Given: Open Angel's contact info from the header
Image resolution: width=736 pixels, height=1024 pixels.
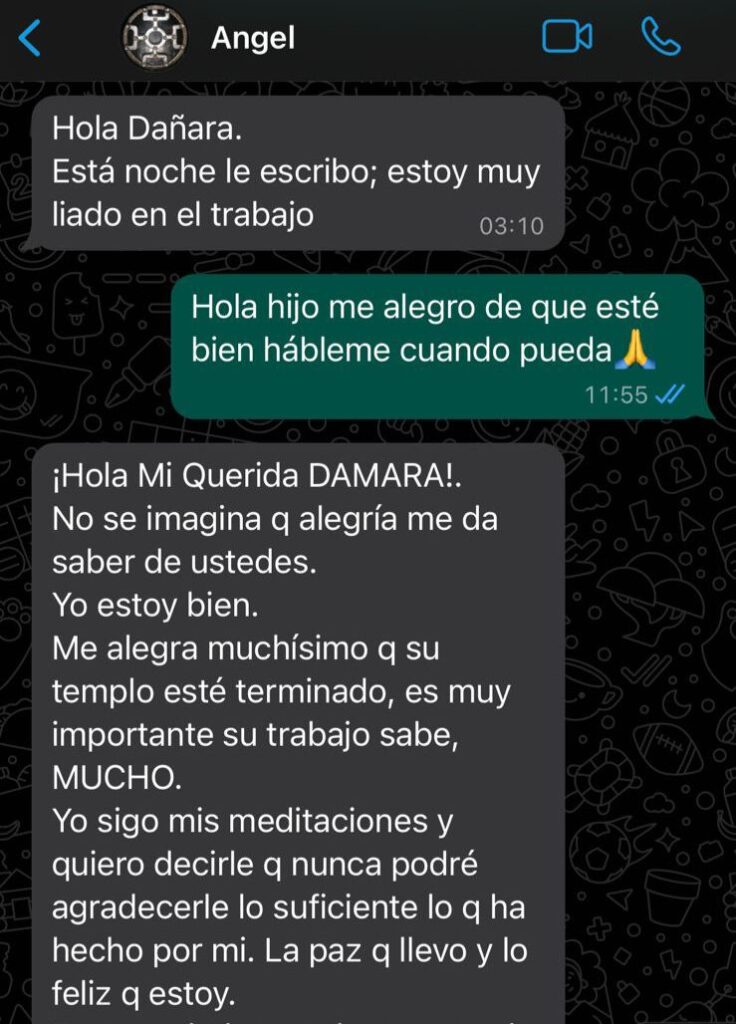Looking at the screenshot, I should 253,39.
